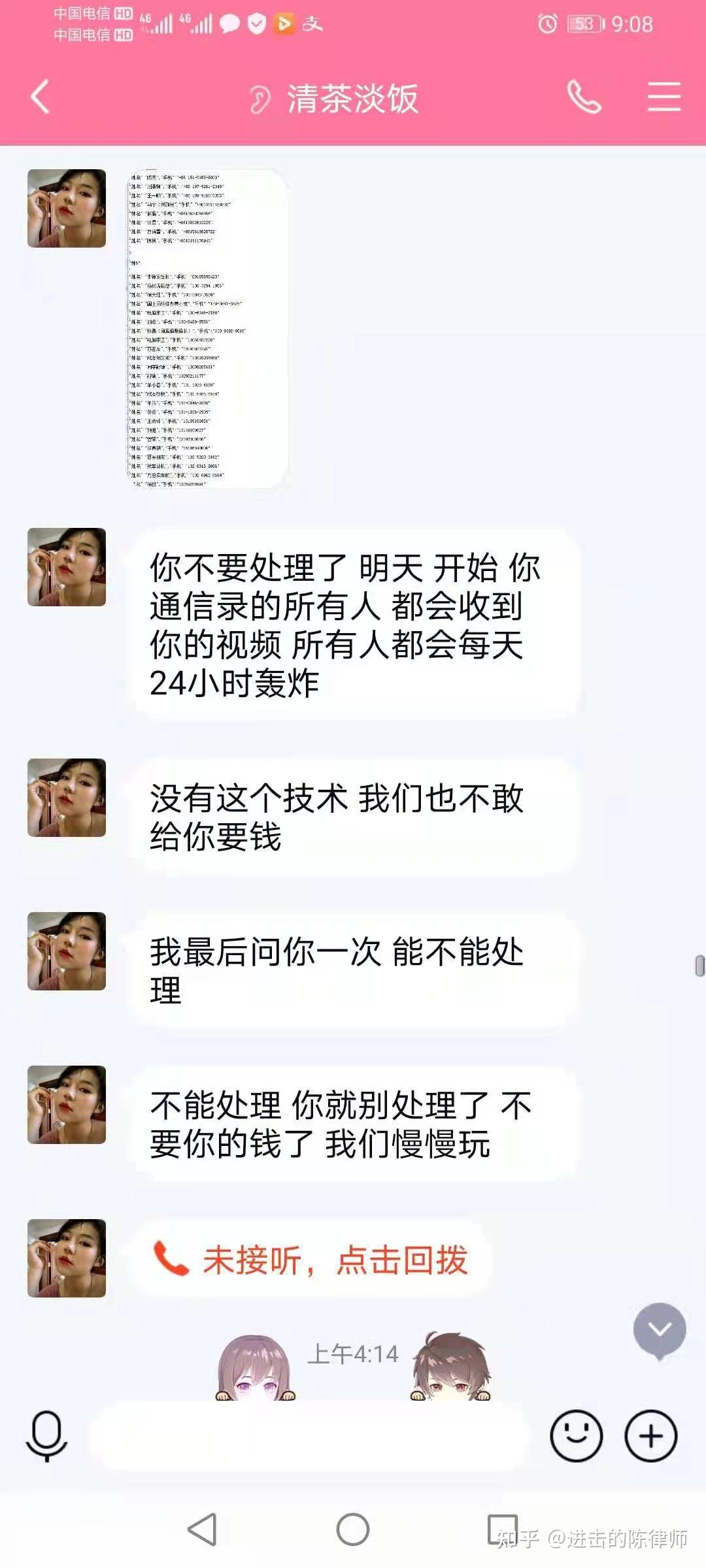706x1568 pixels.
Task: Tap the earpiece mode icon beside chat title
Action: [x=261, y=98]
